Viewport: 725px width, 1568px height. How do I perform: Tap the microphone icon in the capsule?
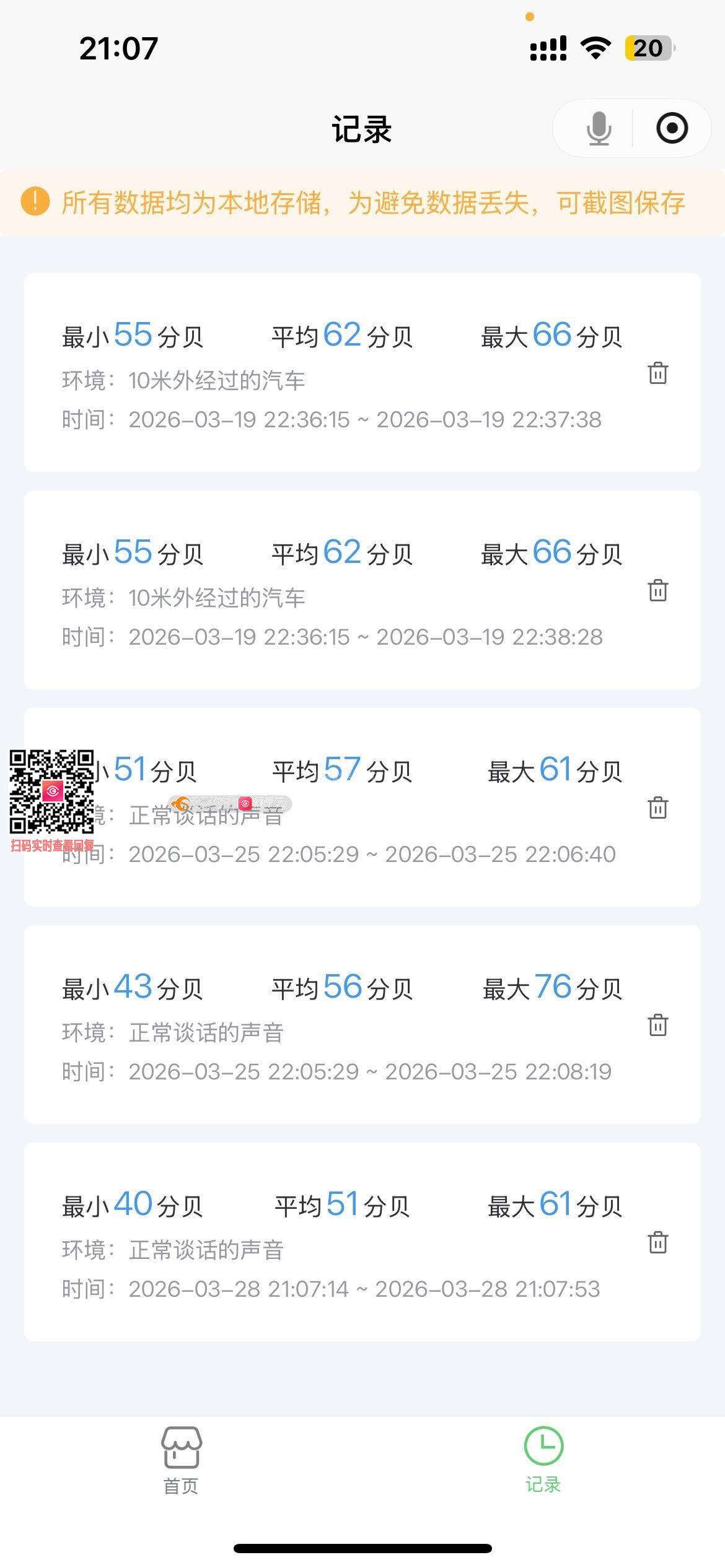(599, 128)
